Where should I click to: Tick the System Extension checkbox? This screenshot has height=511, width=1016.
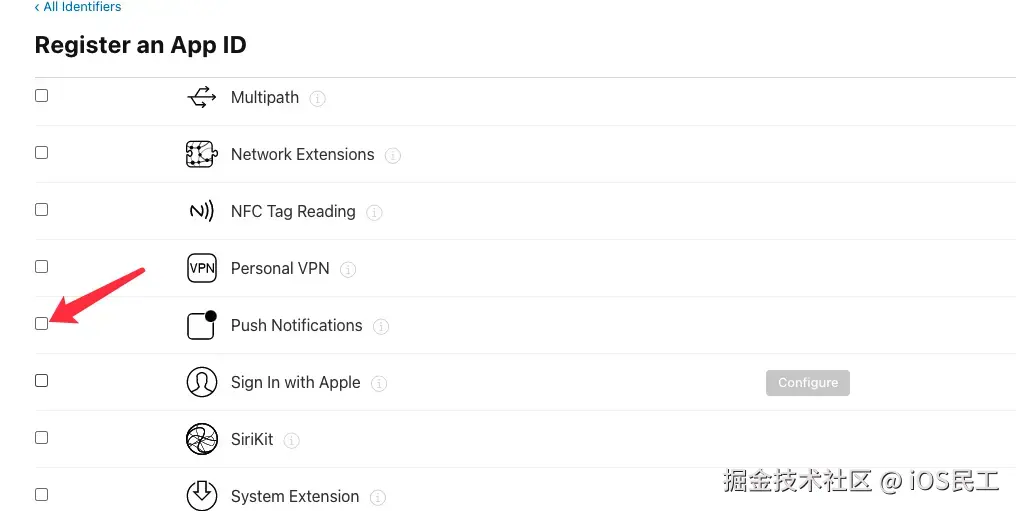coord(41,495)
